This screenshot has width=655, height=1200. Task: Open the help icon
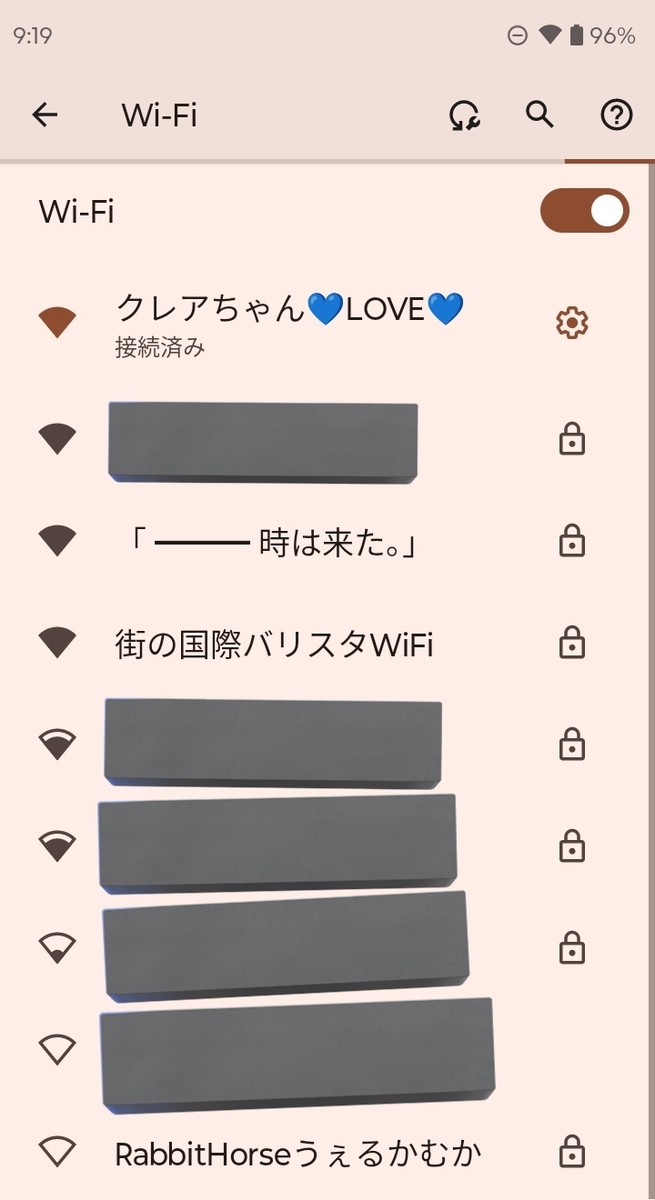click(616, 116)
